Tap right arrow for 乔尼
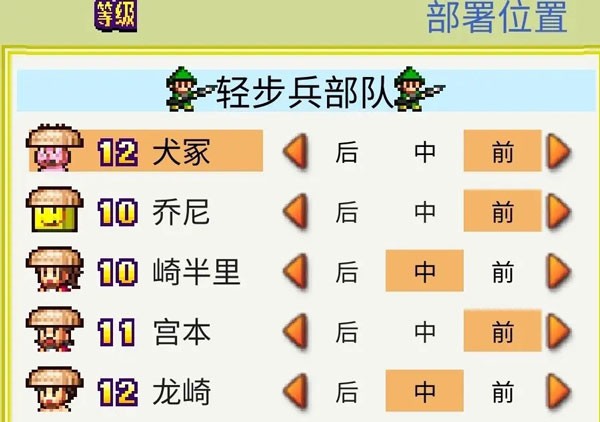The height and width of the screenshot is (422, 600). pos(559,211)
